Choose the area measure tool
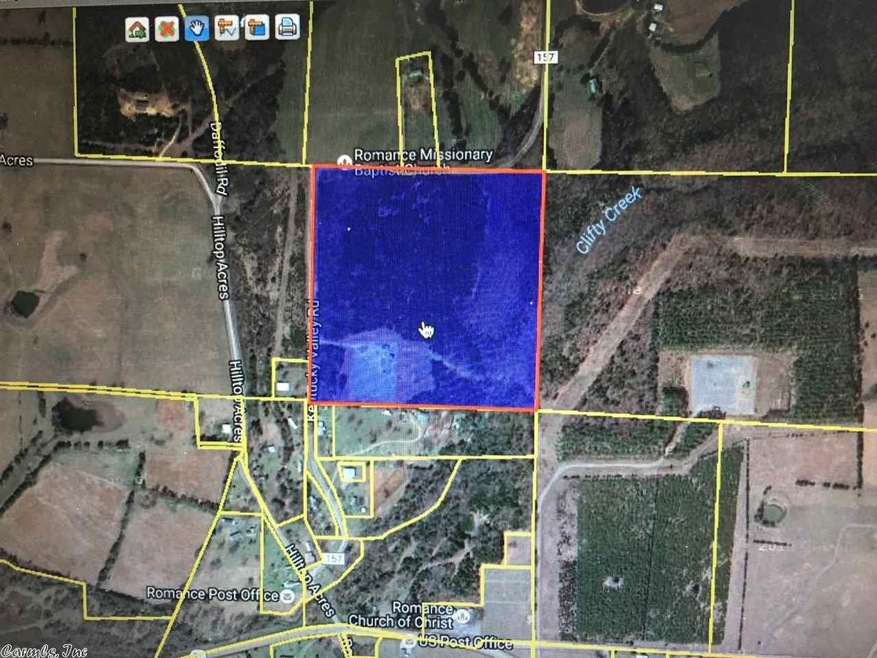Screen dimensions: 877x658 (256, 28)
